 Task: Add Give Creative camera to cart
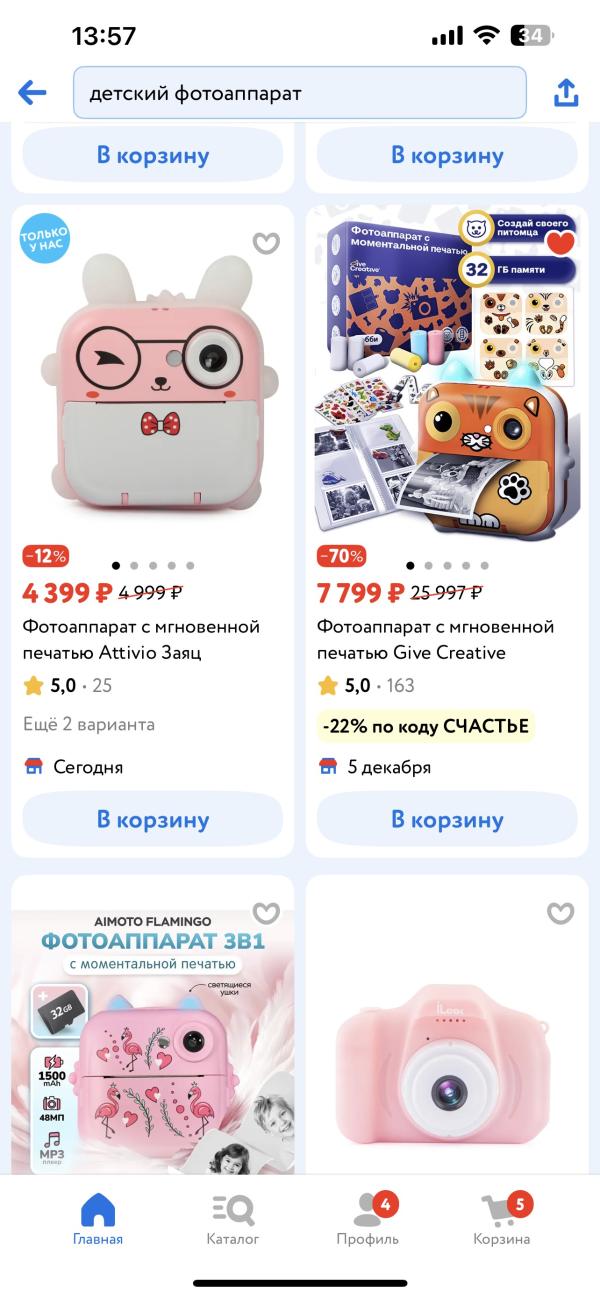point(447,820)
